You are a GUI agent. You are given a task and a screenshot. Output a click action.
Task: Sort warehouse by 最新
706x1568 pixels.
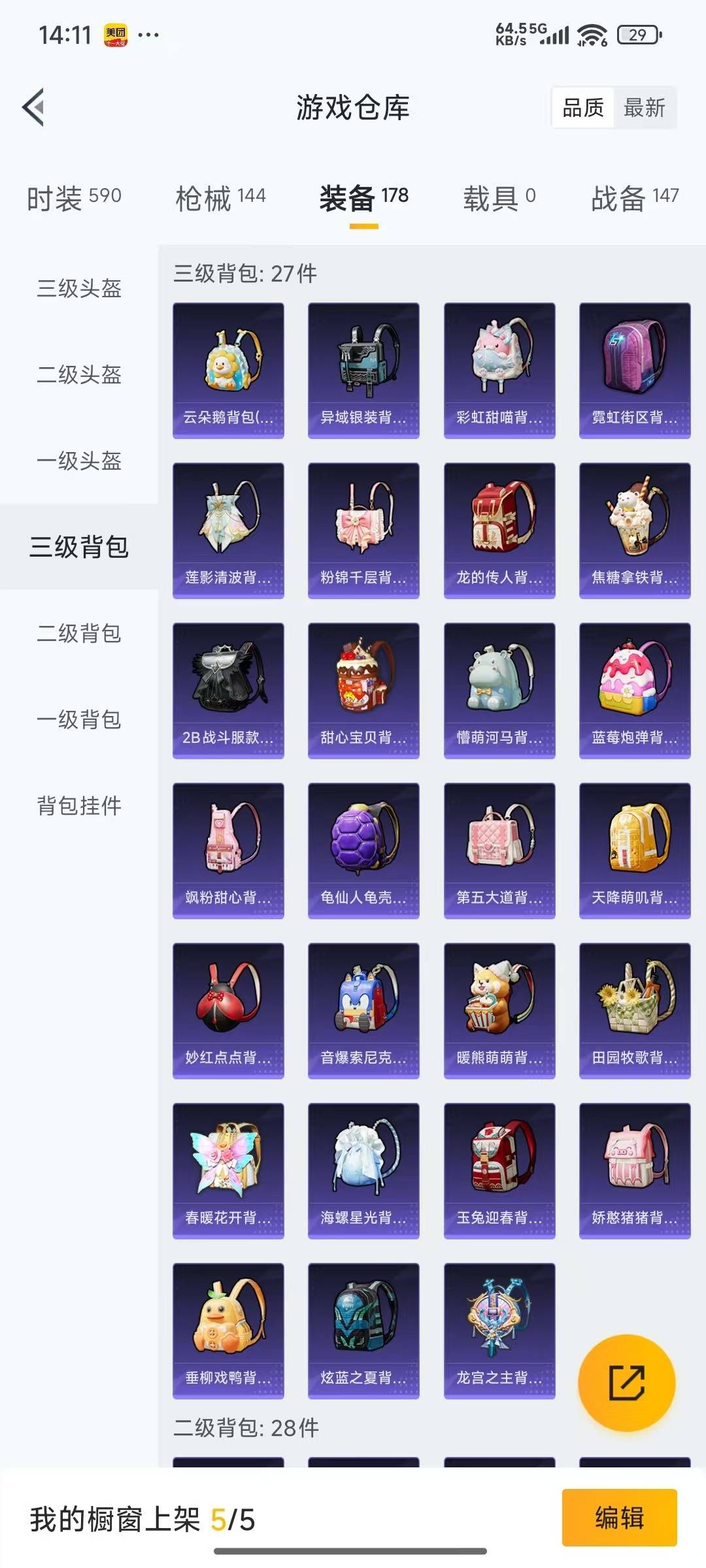click(x=644, y=108)
